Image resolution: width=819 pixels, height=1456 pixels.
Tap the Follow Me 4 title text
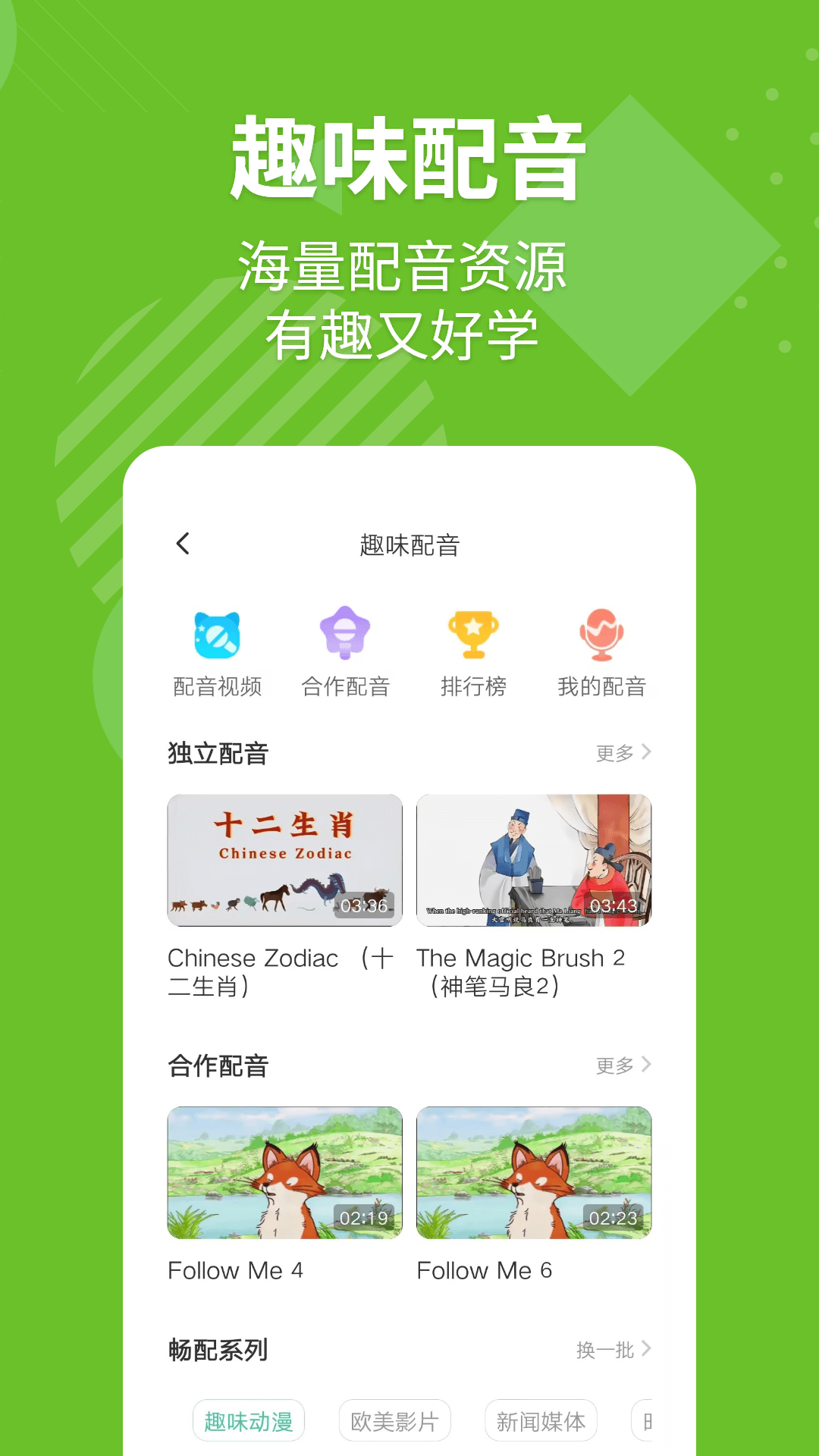click(235, 1269)
